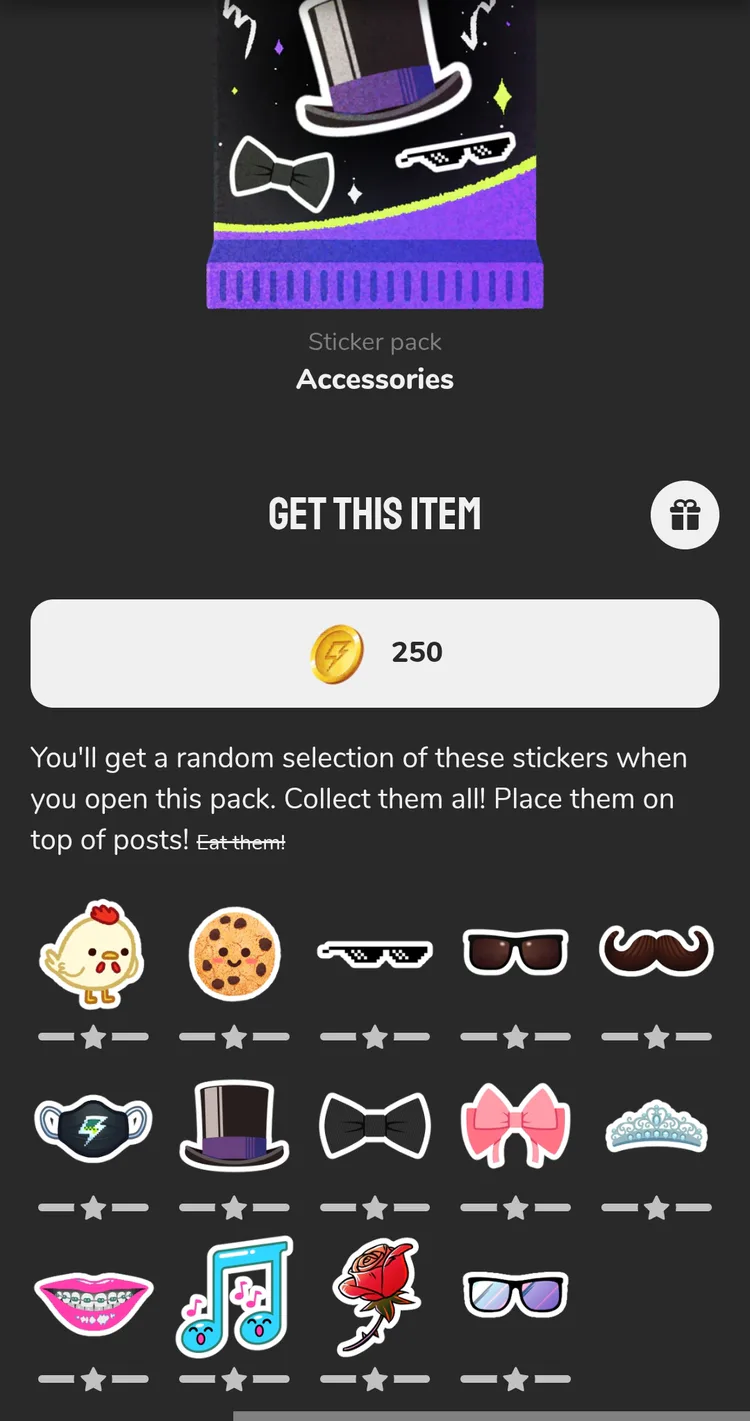The image size is (750, 1421).
Task: Open the tiara sticker
Action: pyautogui.click(x=656, y=1127)
